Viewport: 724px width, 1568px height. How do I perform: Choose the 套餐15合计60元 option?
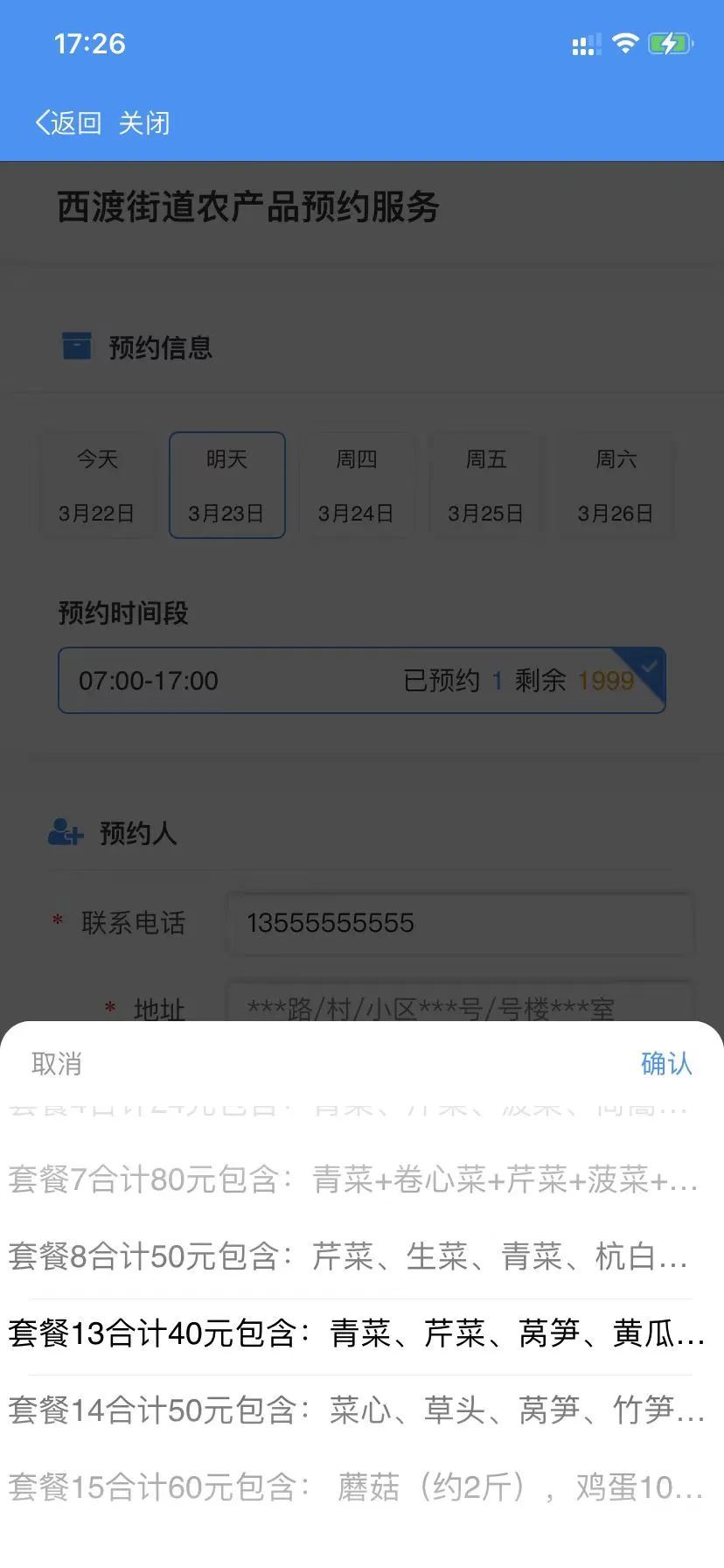point(357,1487)
